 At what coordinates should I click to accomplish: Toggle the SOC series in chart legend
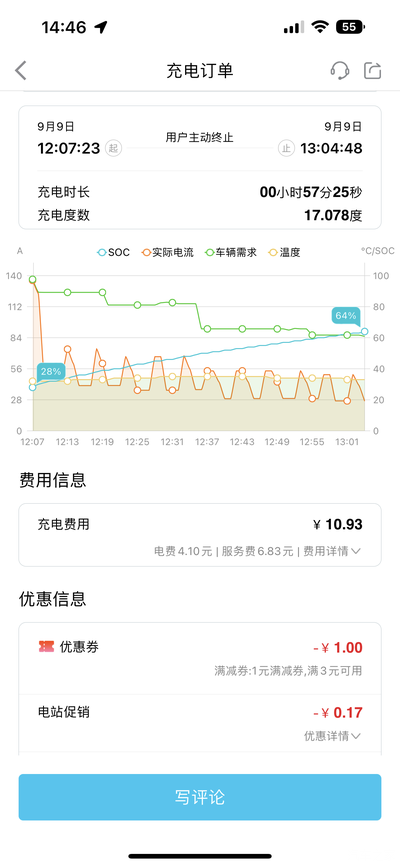[x=113, y=253]
